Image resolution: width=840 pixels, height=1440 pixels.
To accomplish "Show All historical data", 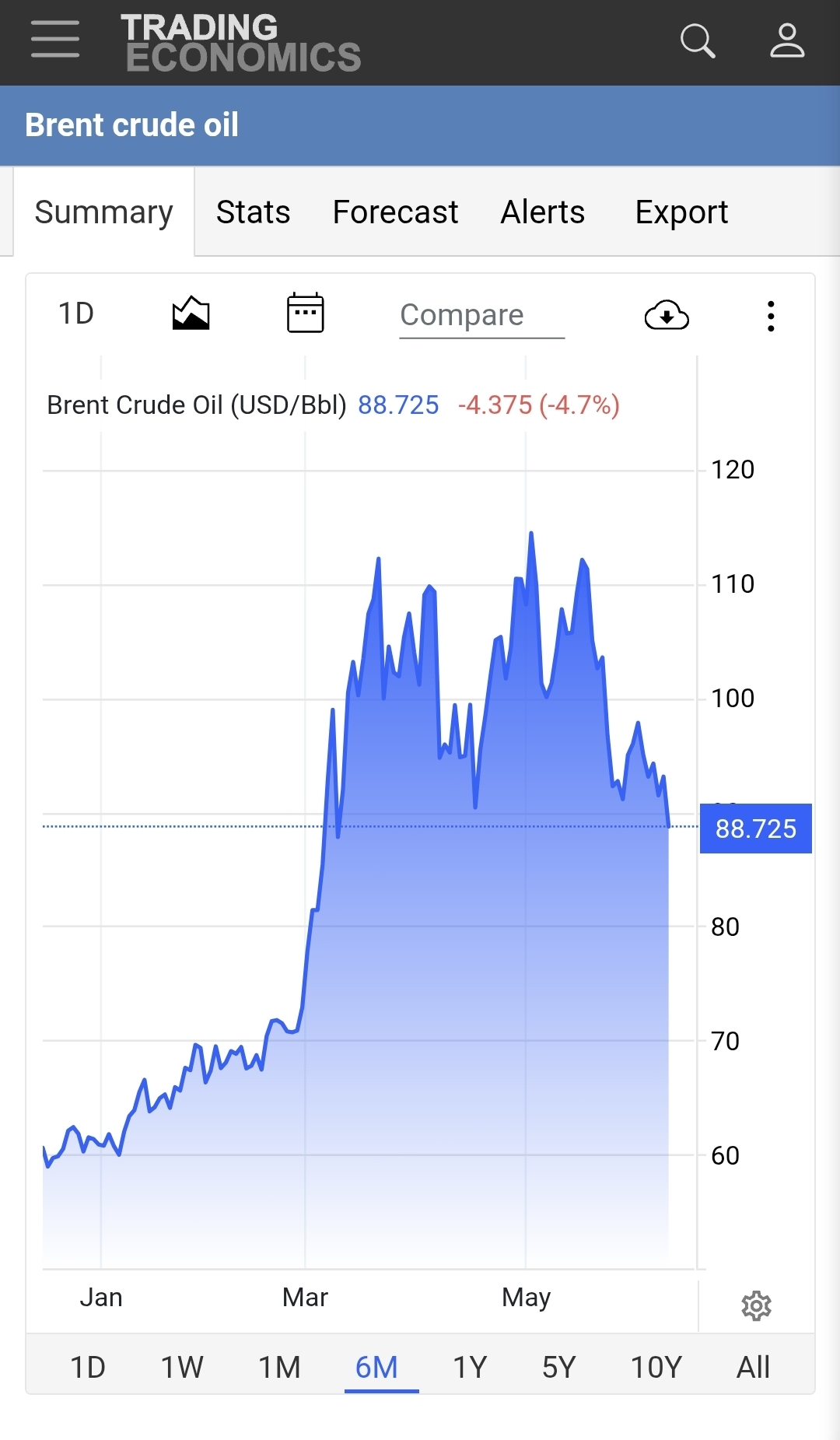I will click(753, 1367).
